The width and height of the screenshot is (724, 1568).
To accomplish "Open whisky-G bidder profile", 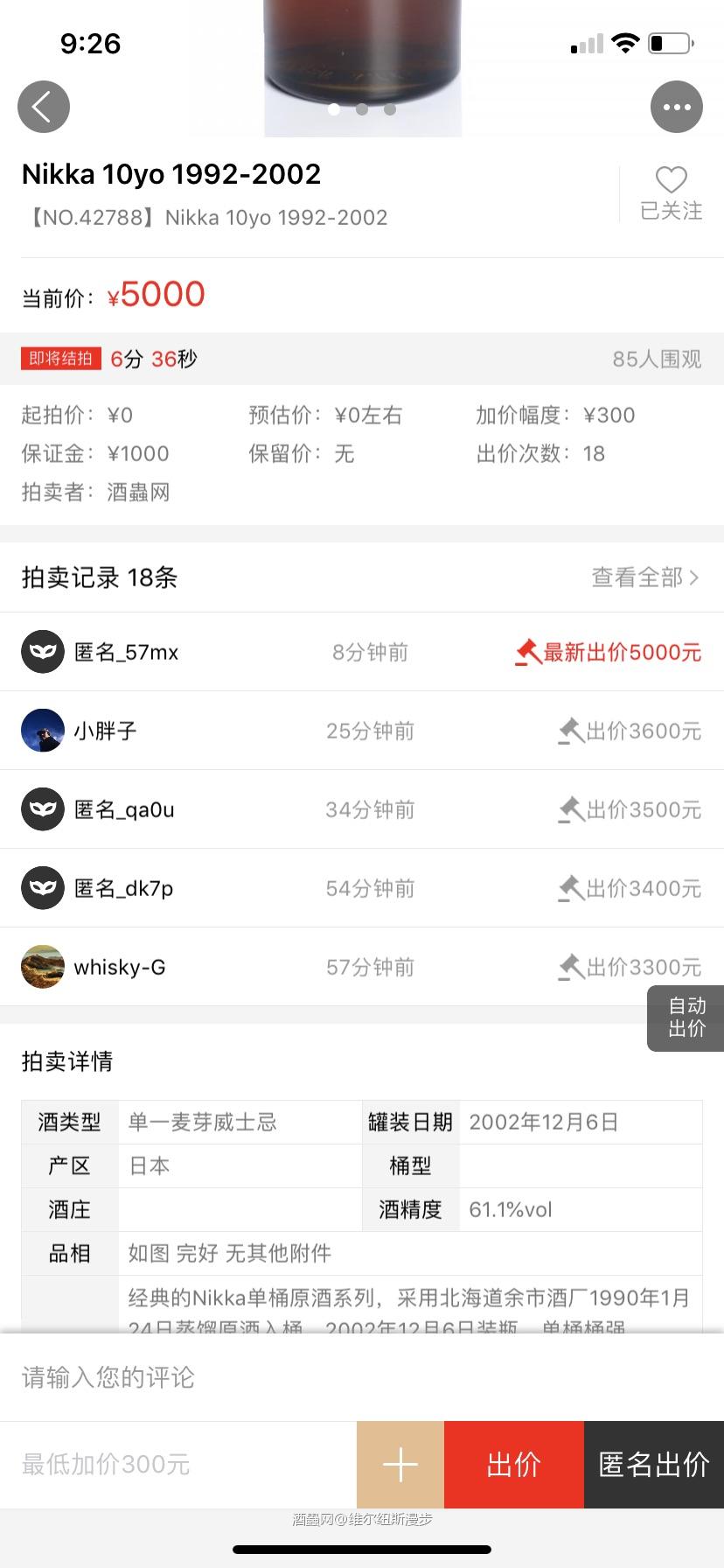I will coord(42,967).
